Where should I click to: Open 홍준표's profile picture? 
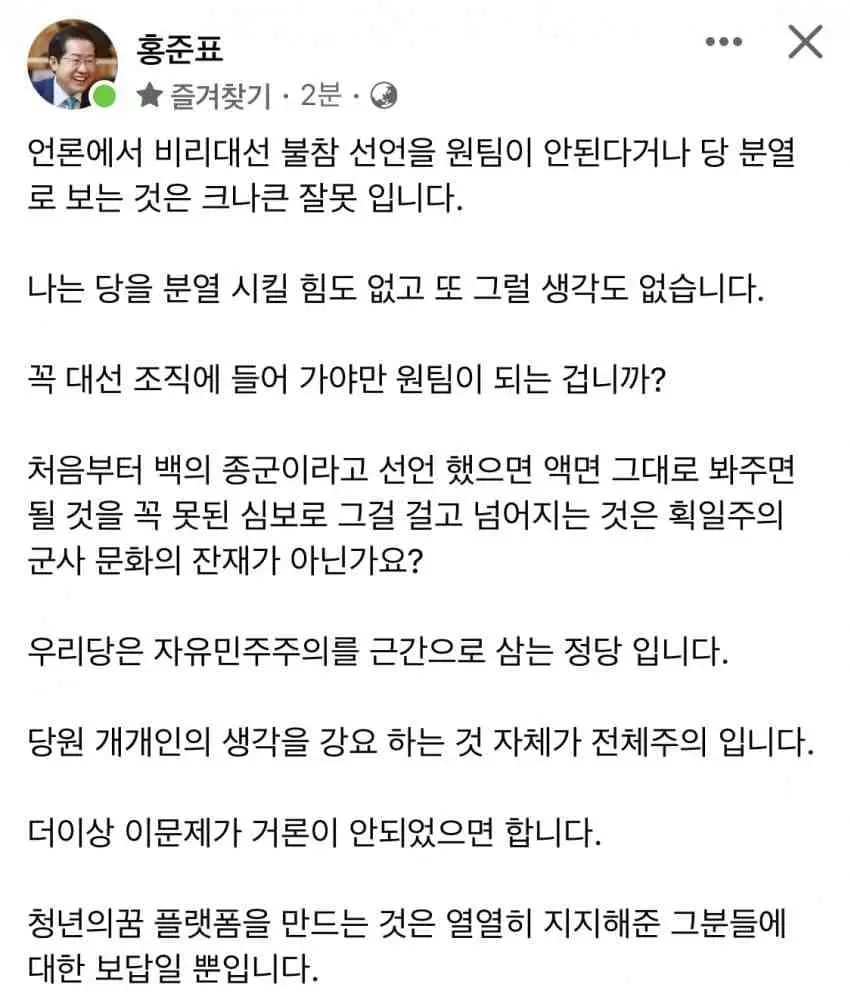[71, 63]
